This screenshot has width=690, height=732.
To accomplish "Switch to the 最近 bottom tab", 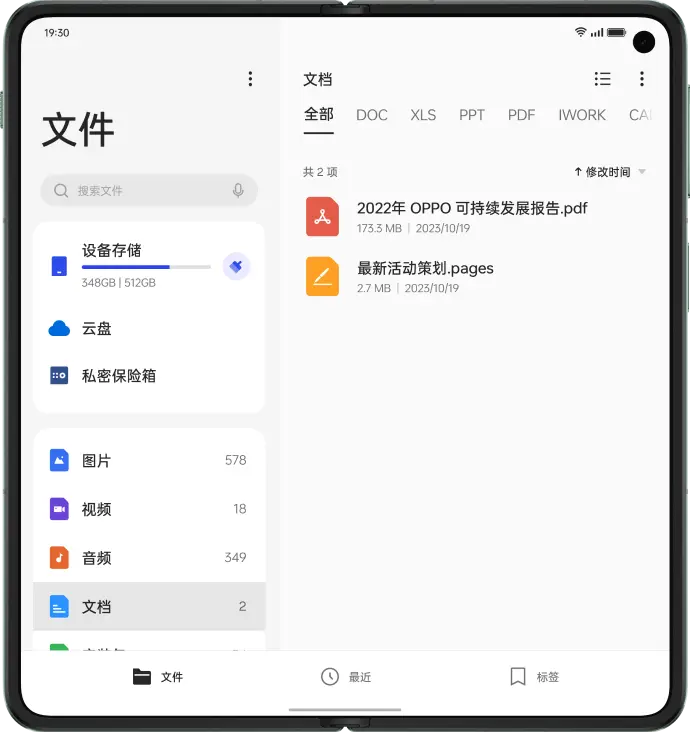I will 346,677.
